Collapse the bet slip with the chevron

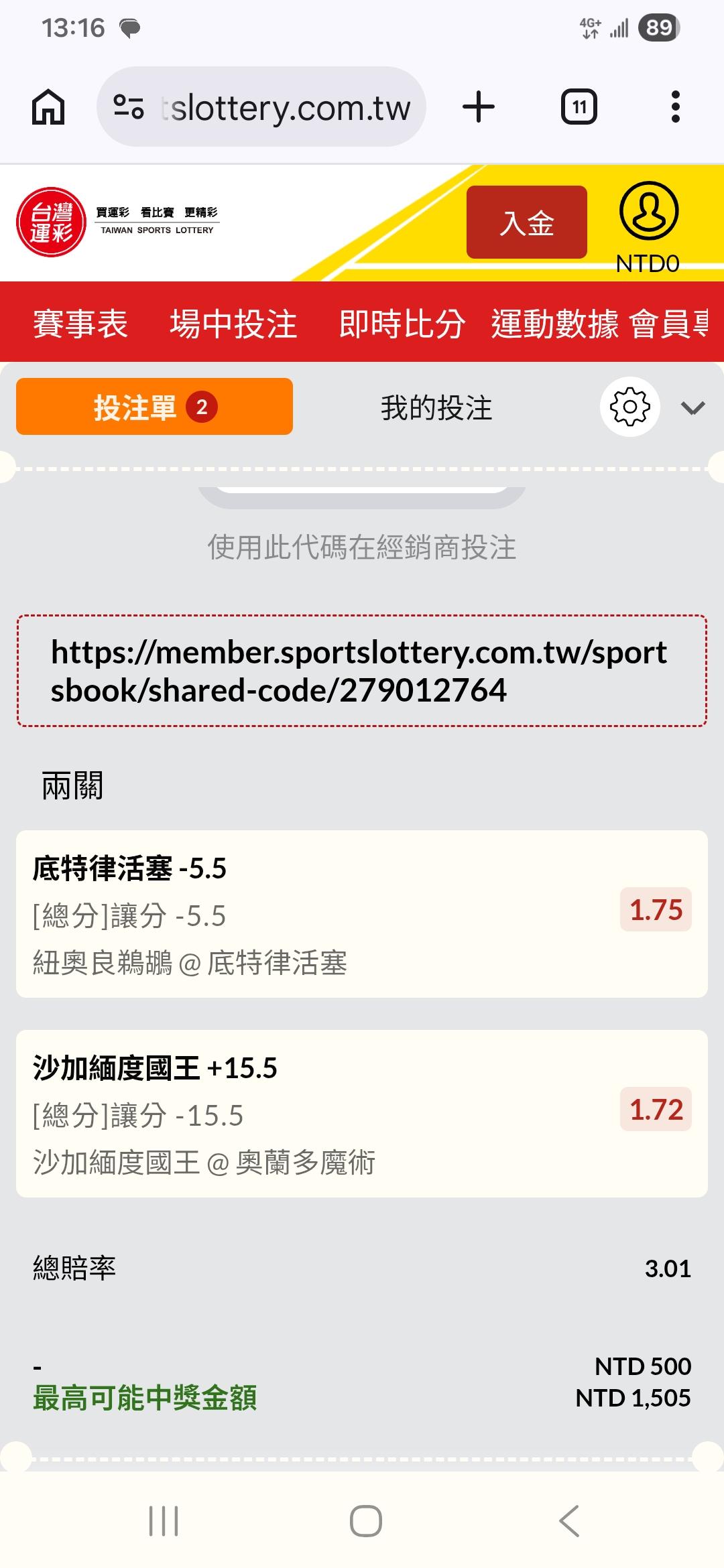[x=692, y=407]
